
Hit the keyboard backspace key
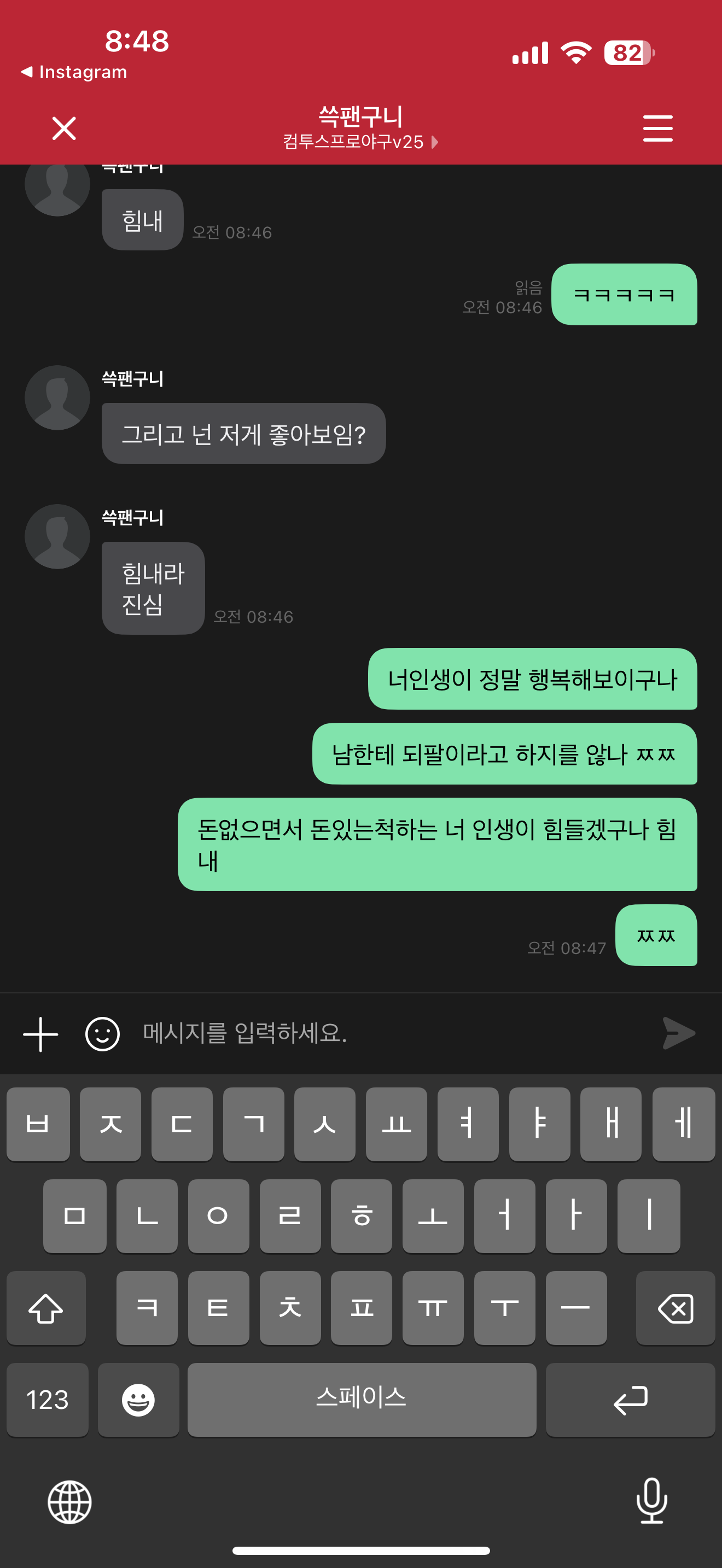coord(675,1308)
